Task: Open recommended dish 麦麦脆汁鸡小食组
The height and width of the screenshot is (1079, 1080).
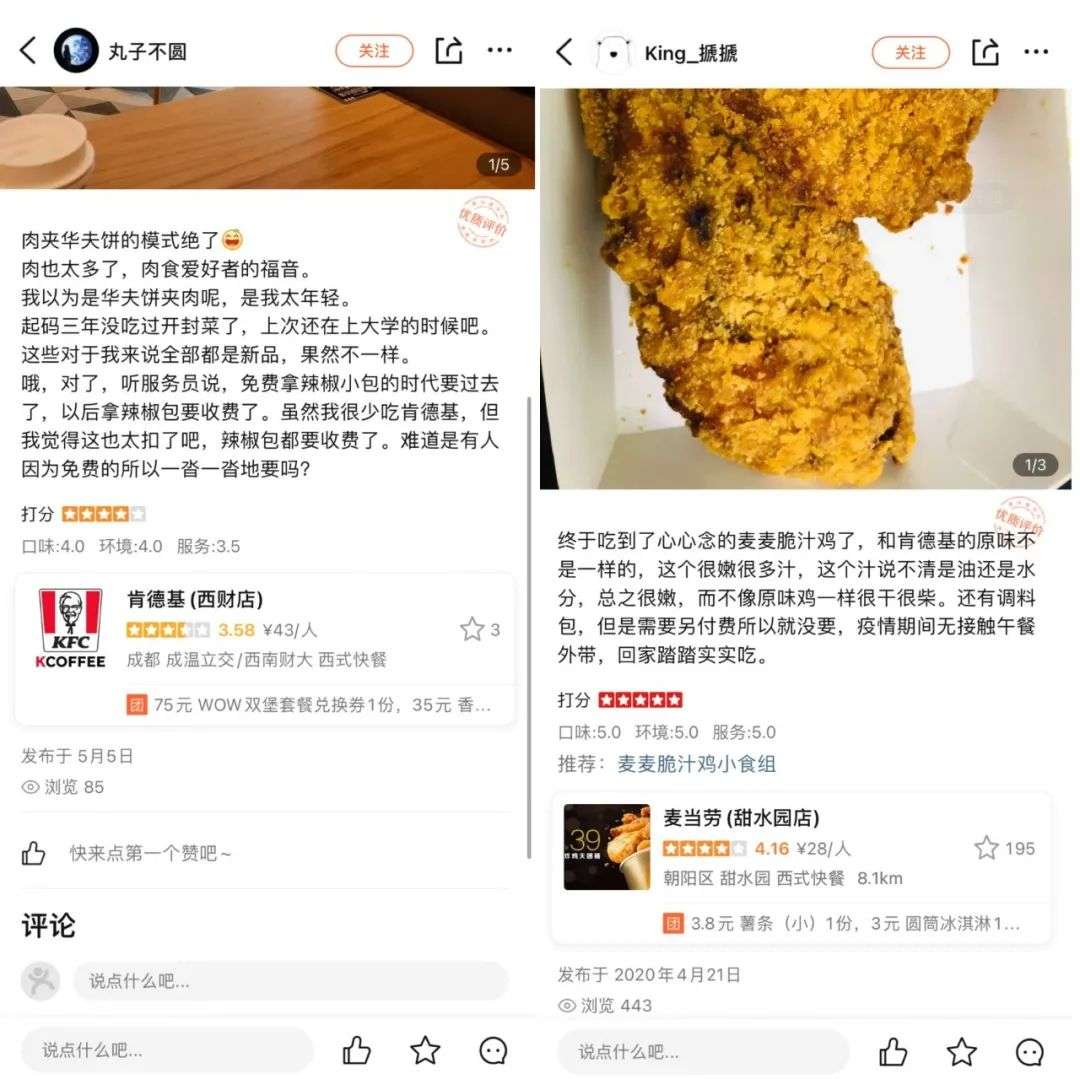Action: [x=697, y=764]
